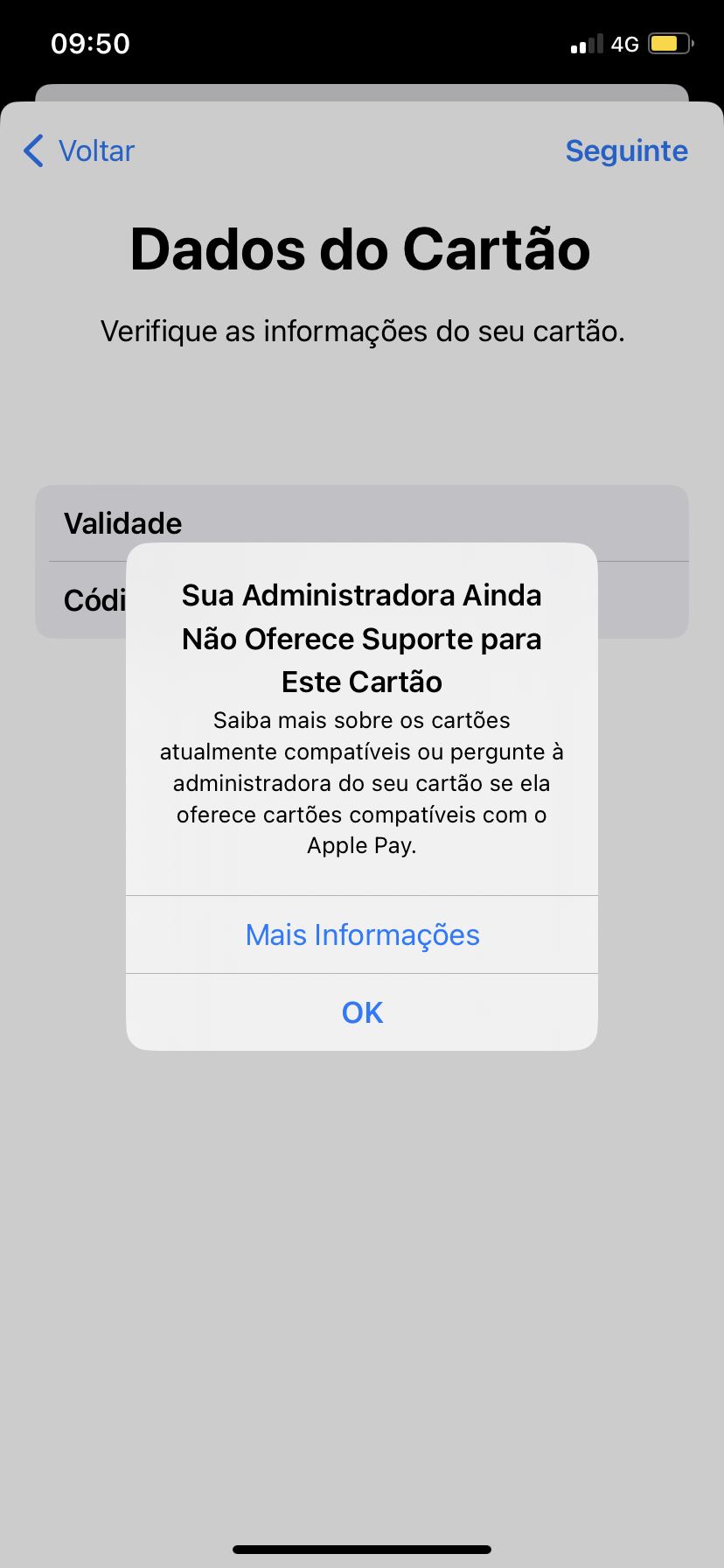
Task: Dismiss the alert with OK
Action: [362, 1012]
